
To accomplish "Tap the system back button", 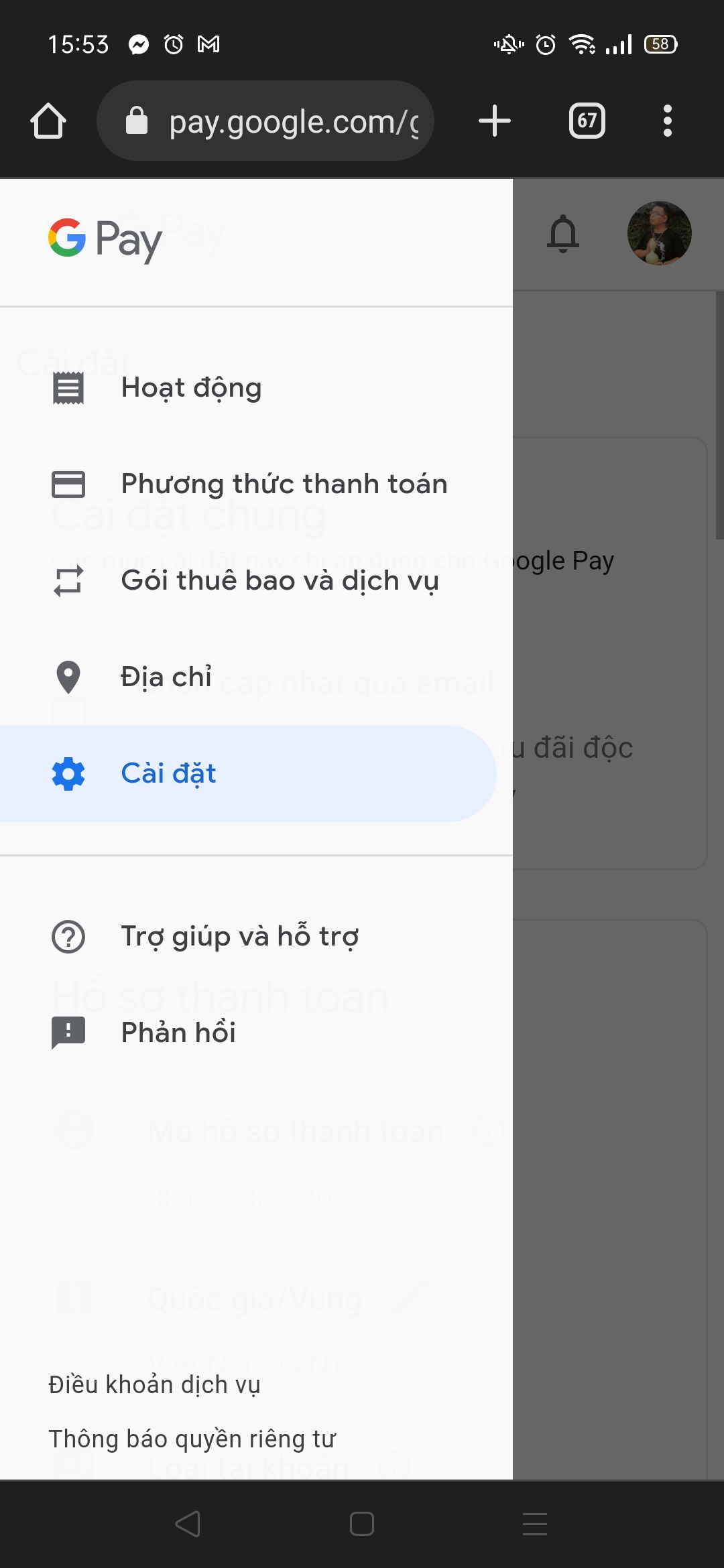I will 188,1524.
